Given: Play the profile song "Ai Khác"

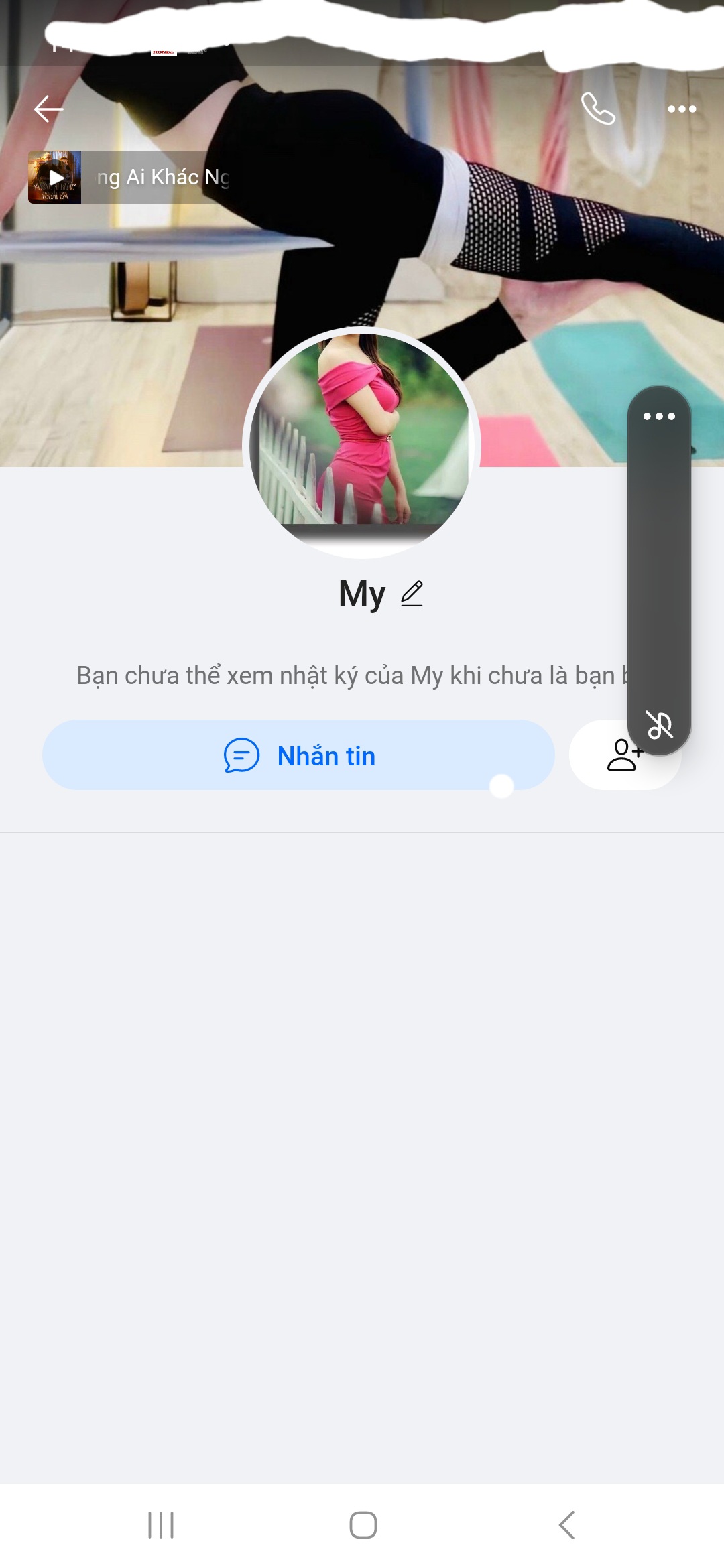Looking at the screenshot, I should pos(55,178).
